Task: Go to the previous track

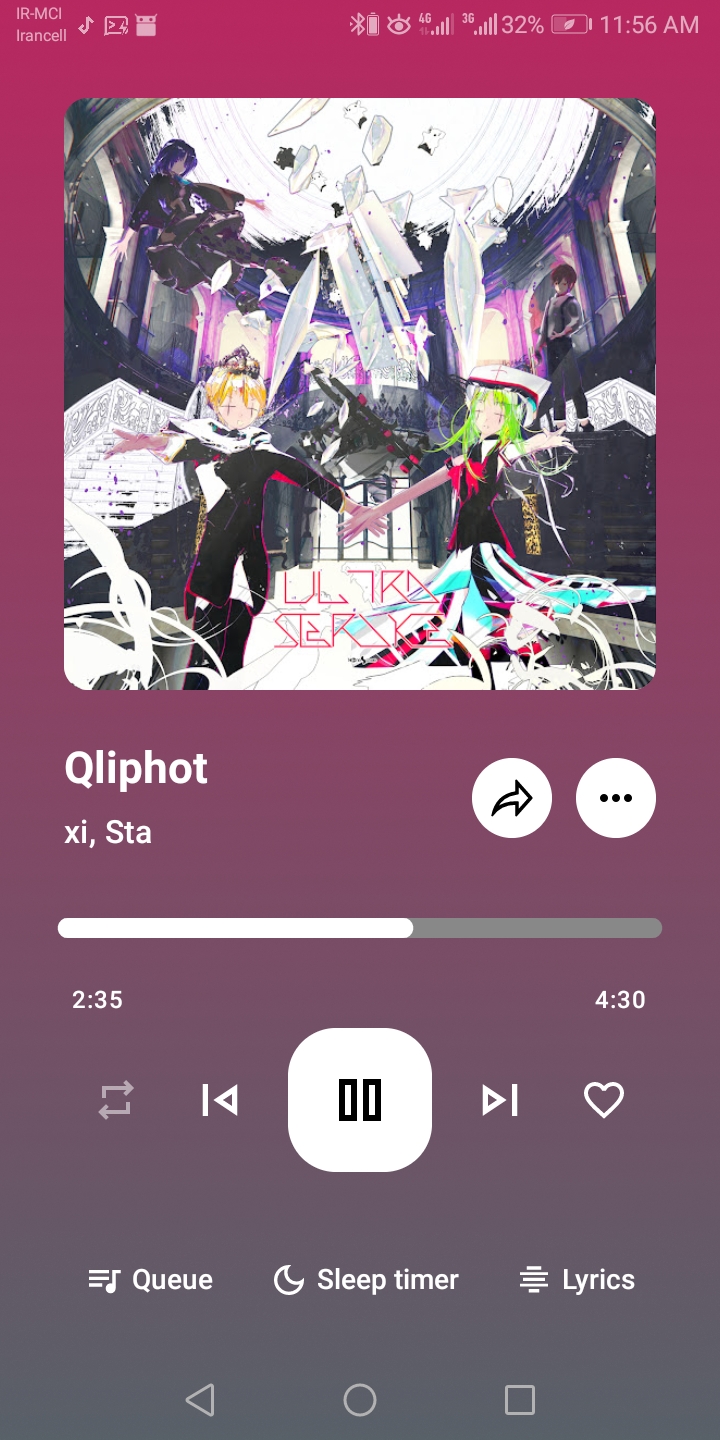Action: pyautogui.click(x=220, y=1100)
